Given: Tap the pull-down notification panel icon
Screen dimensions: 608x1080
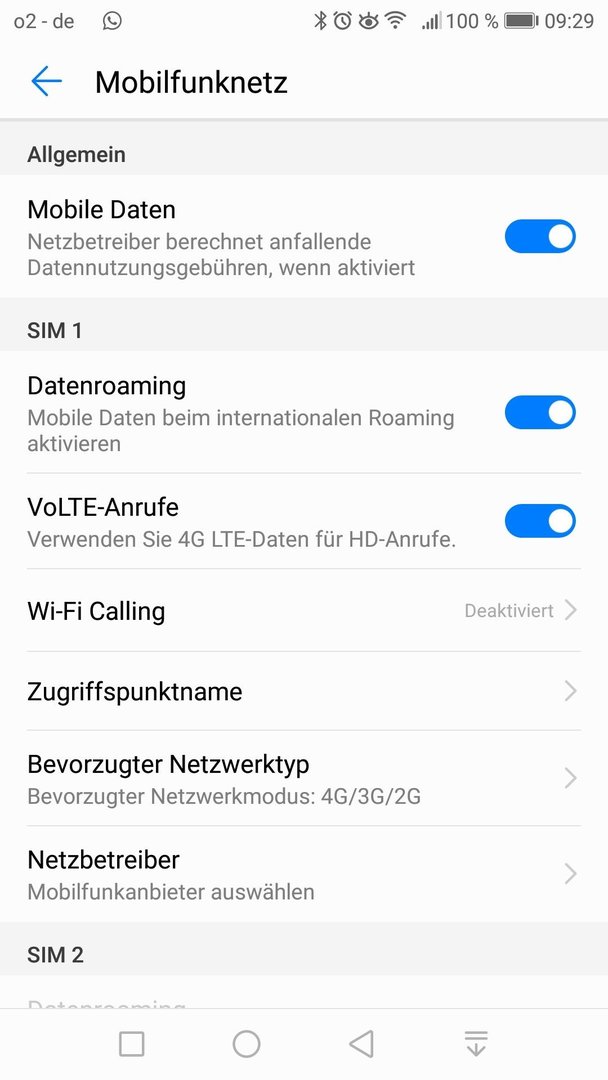Looking at the screenshot, I should tap(476, 1043).
